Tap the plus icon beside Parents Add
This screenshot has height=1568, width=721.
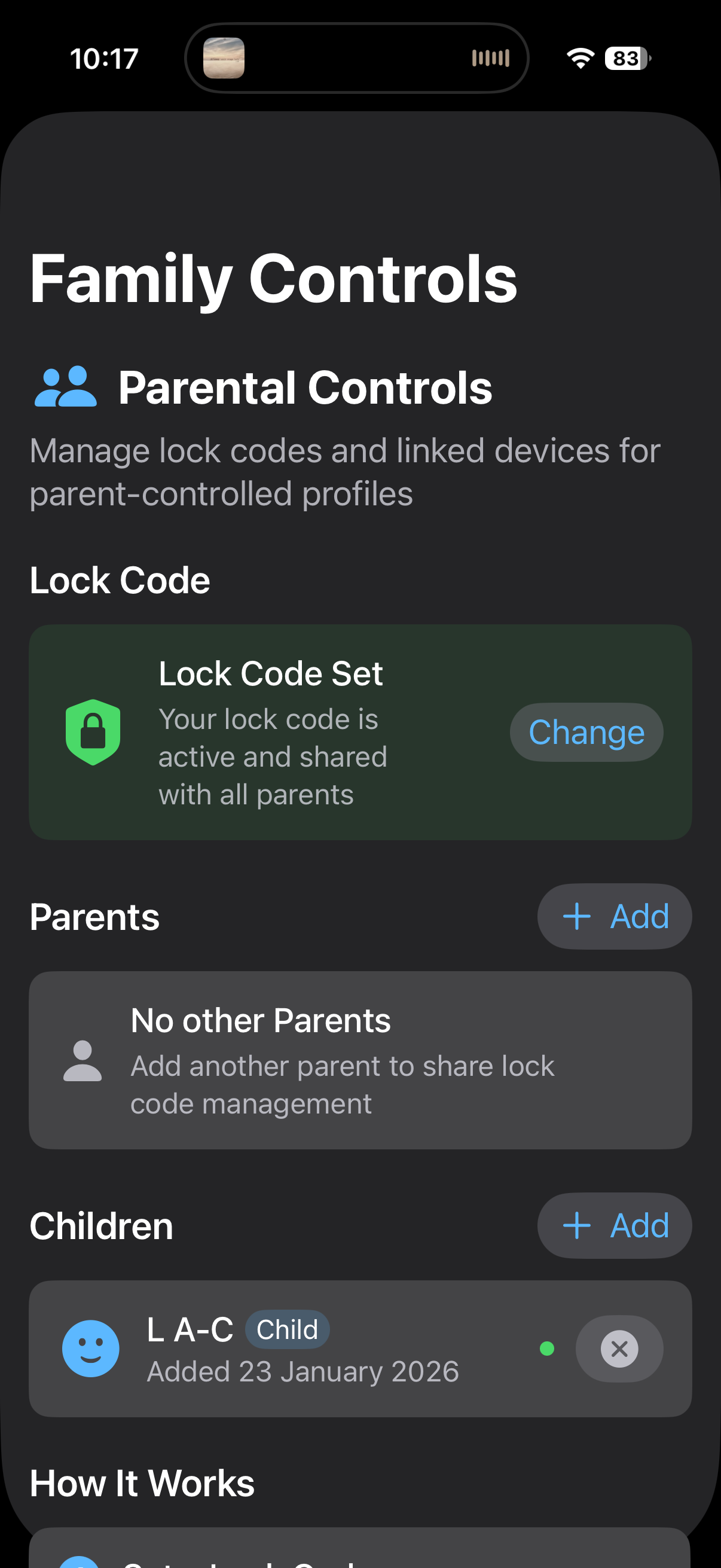[x=576, y=916]
